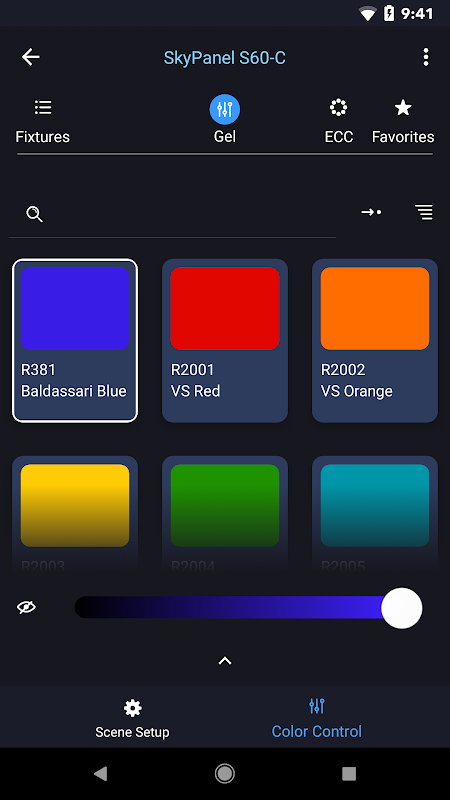Tap the arrow-to-dot jump icon
Viewport: 450px width, 800px height.
[371, 212]
